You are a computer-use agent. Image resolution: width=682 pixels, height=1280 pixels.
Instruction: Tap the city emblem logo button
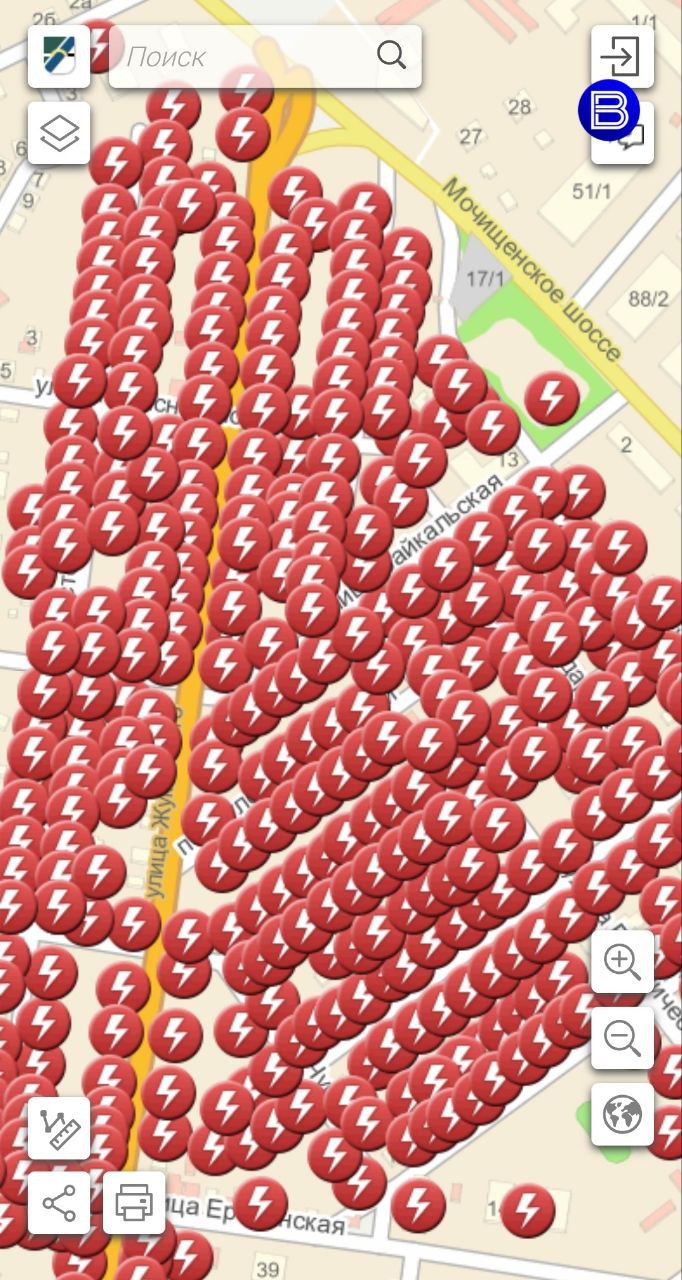coord(59,56)
